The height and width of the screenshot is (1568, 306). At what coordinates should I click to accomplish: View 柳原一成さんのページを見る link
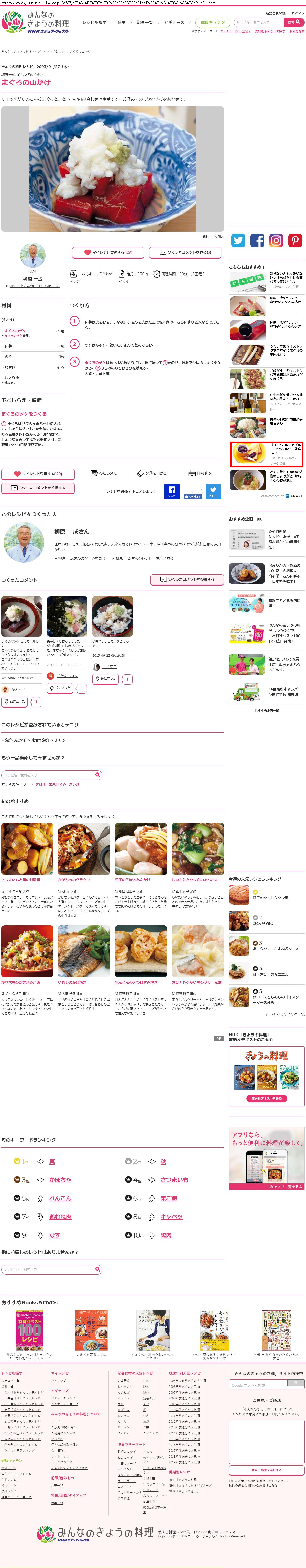click(81, 558)
